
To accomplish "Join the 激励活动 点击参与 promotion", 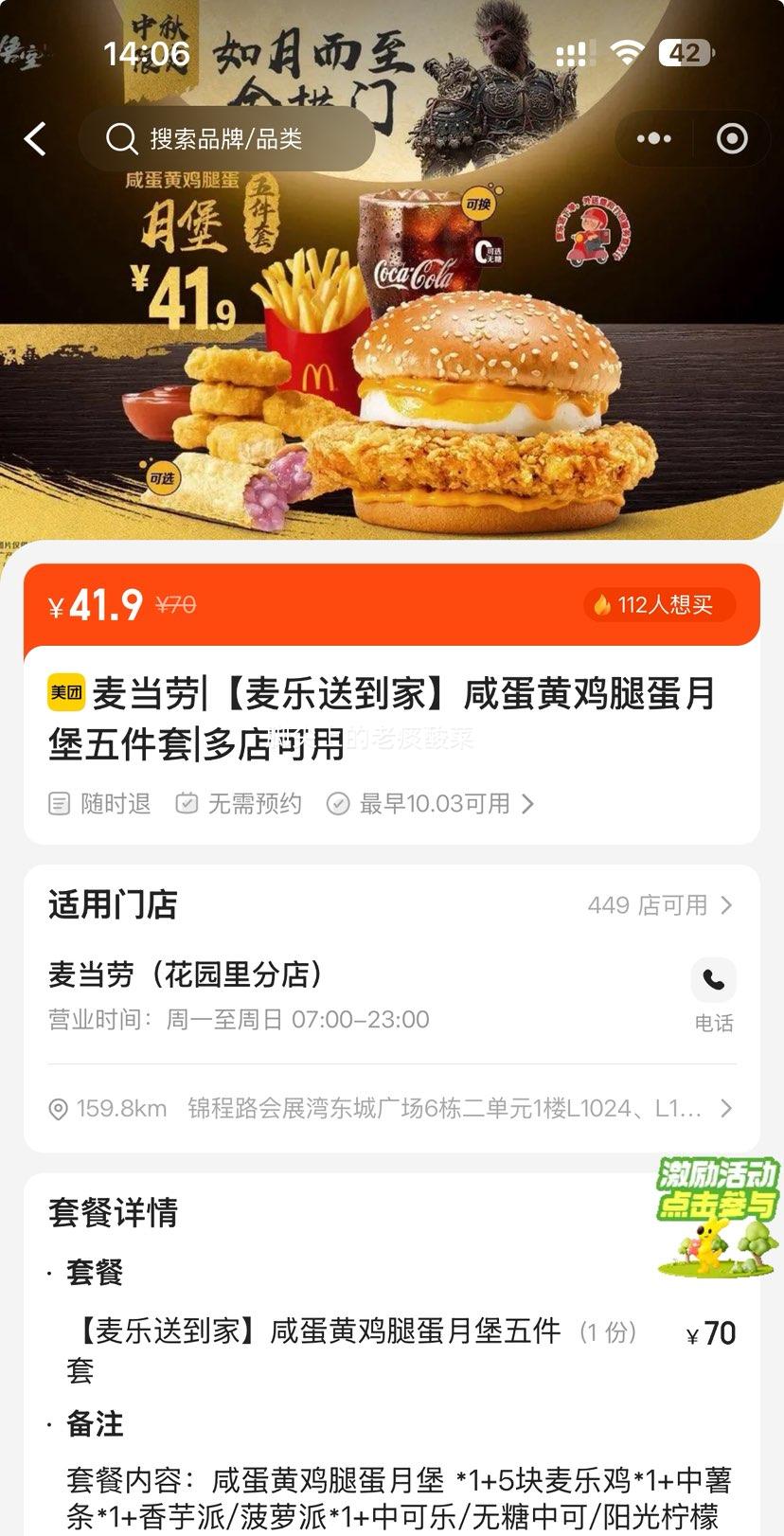I will coord(718,1215).
